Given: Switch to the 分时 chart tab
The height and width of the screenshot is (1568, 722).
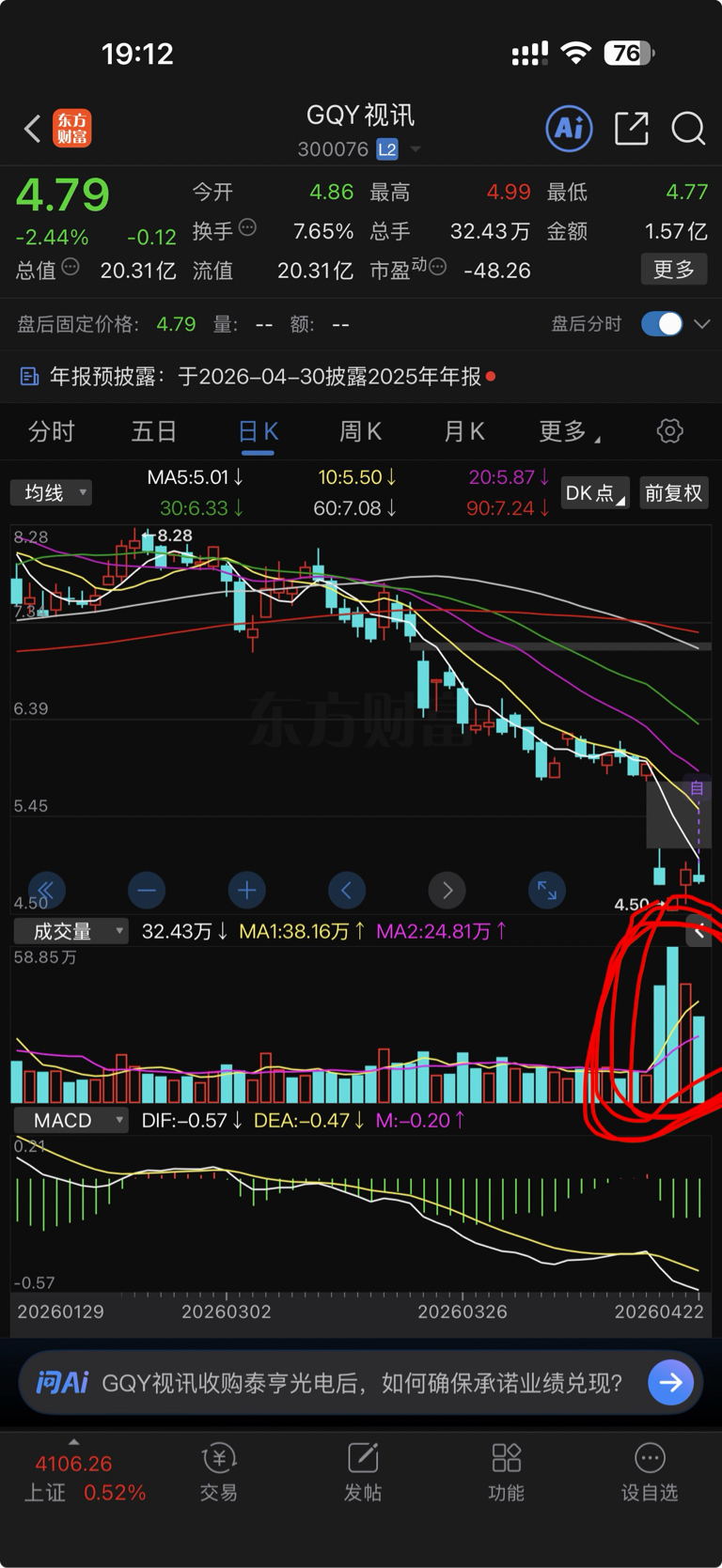Looking at the screenshot, I should (52, 431).
